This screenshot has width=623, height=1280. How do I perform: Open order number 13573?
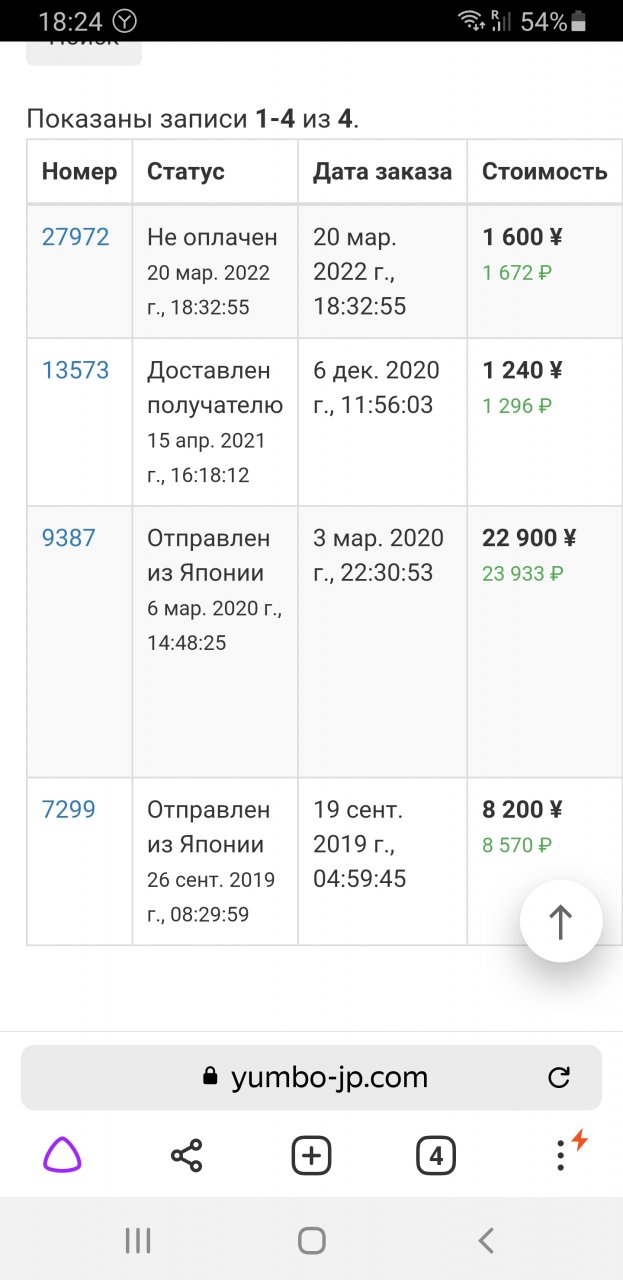[x=75, y=371]
